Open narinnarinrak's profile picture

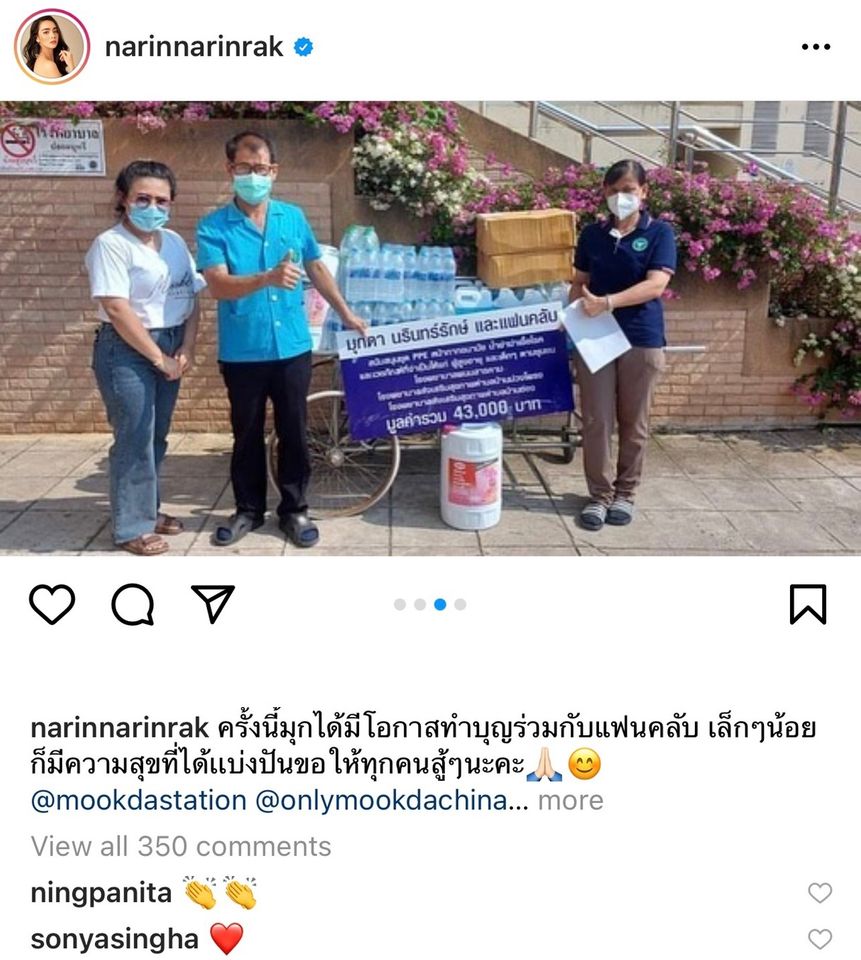coord(51,47)
